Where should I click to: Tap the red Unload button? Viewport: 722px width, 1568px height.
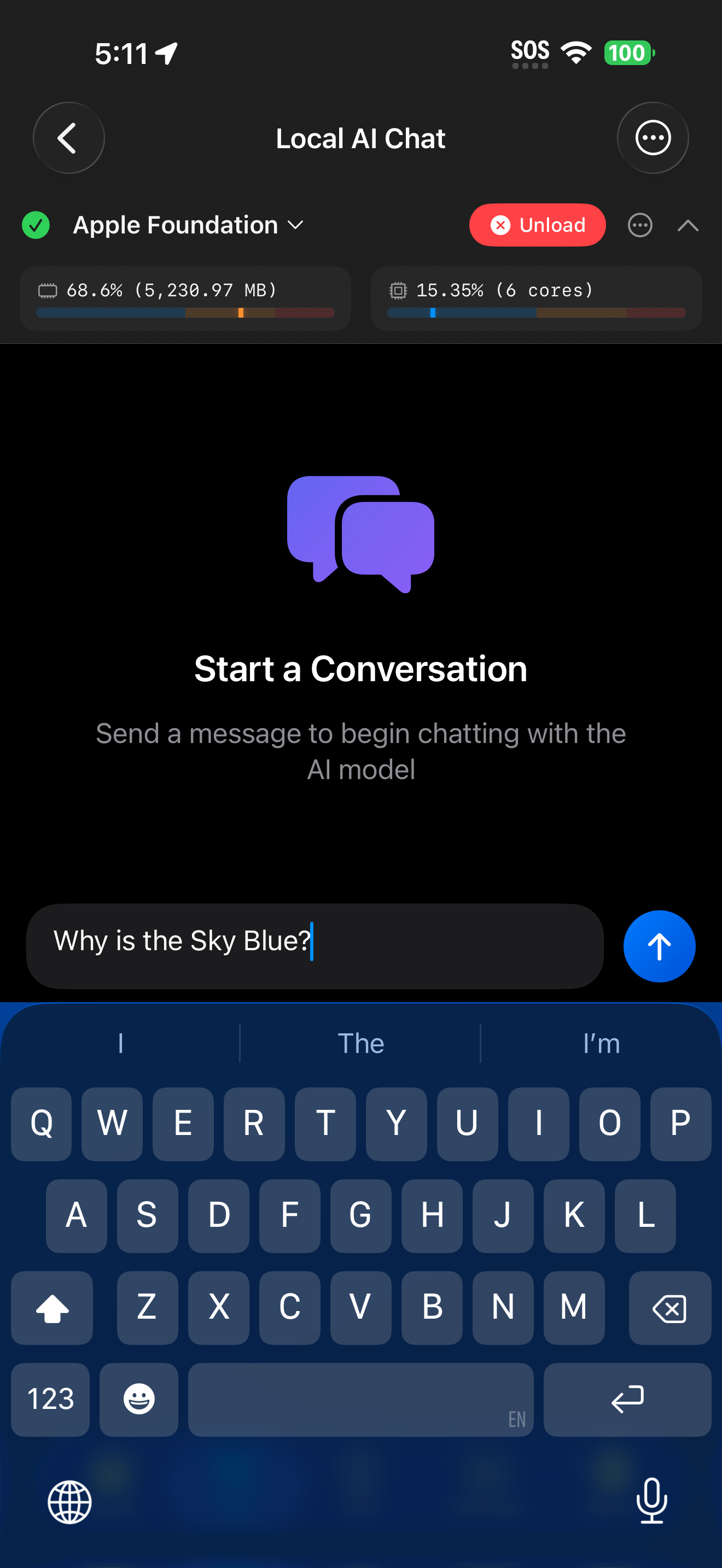pyautogui.click(x=537, y=225)
